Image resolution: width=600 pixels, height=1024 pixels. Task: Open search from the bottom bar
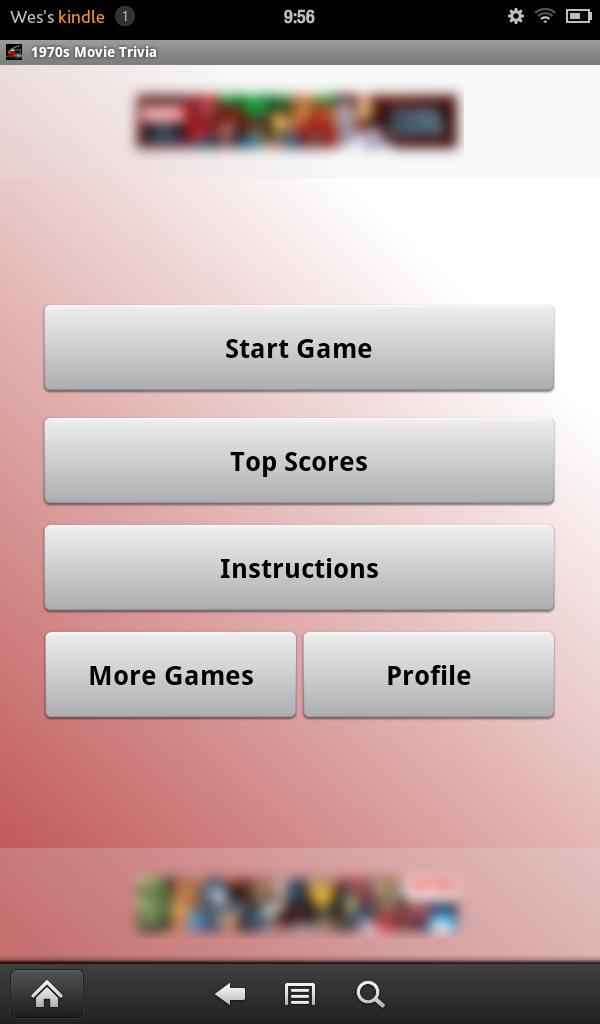pyautogui.click(x=370, y=993)
